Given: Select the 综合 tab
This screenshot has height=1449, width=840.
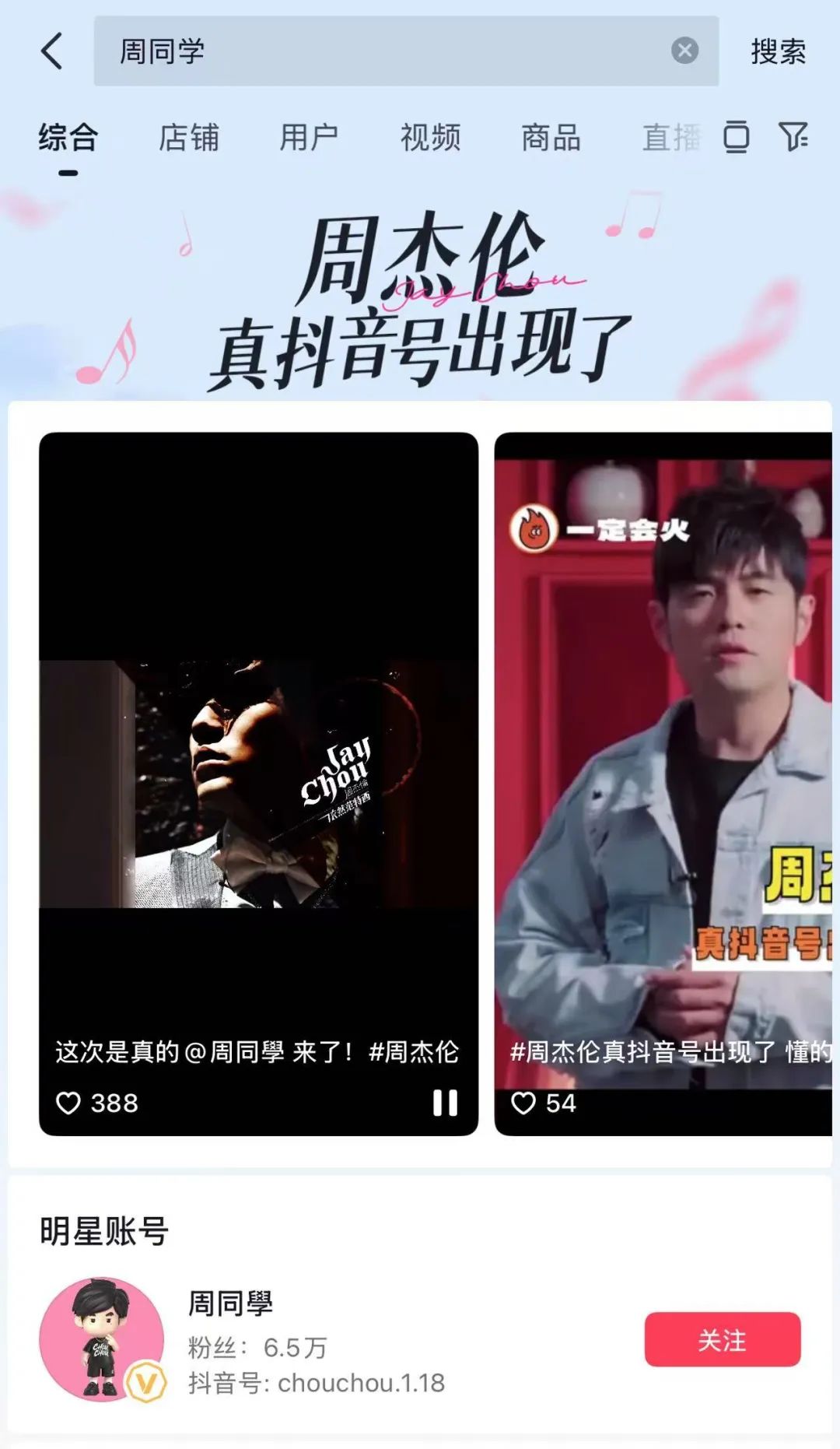Looking at the screenshot, I should [68, 138].
